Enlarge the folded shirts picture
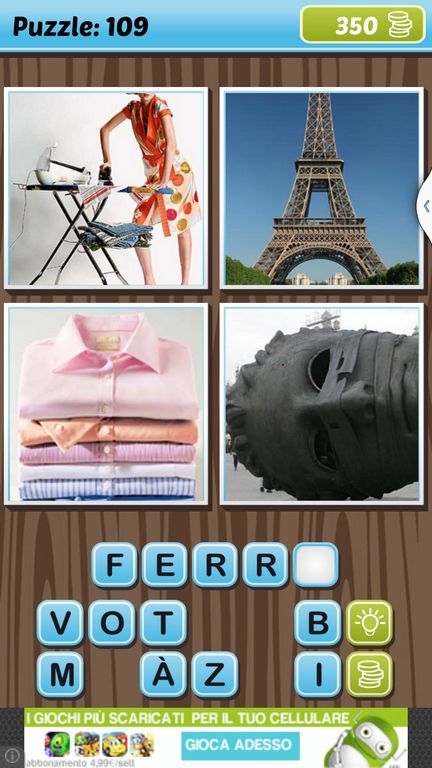This screenshot has height=768, width=432. point(106,404)
